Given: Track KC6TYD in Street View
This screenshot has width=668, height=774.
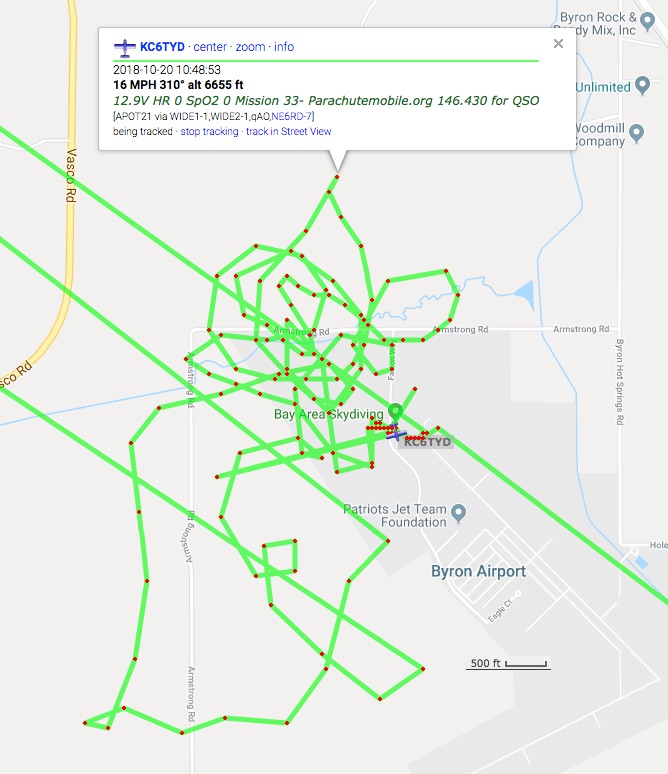Looking at the screenshot, I should tap(289, 131).
